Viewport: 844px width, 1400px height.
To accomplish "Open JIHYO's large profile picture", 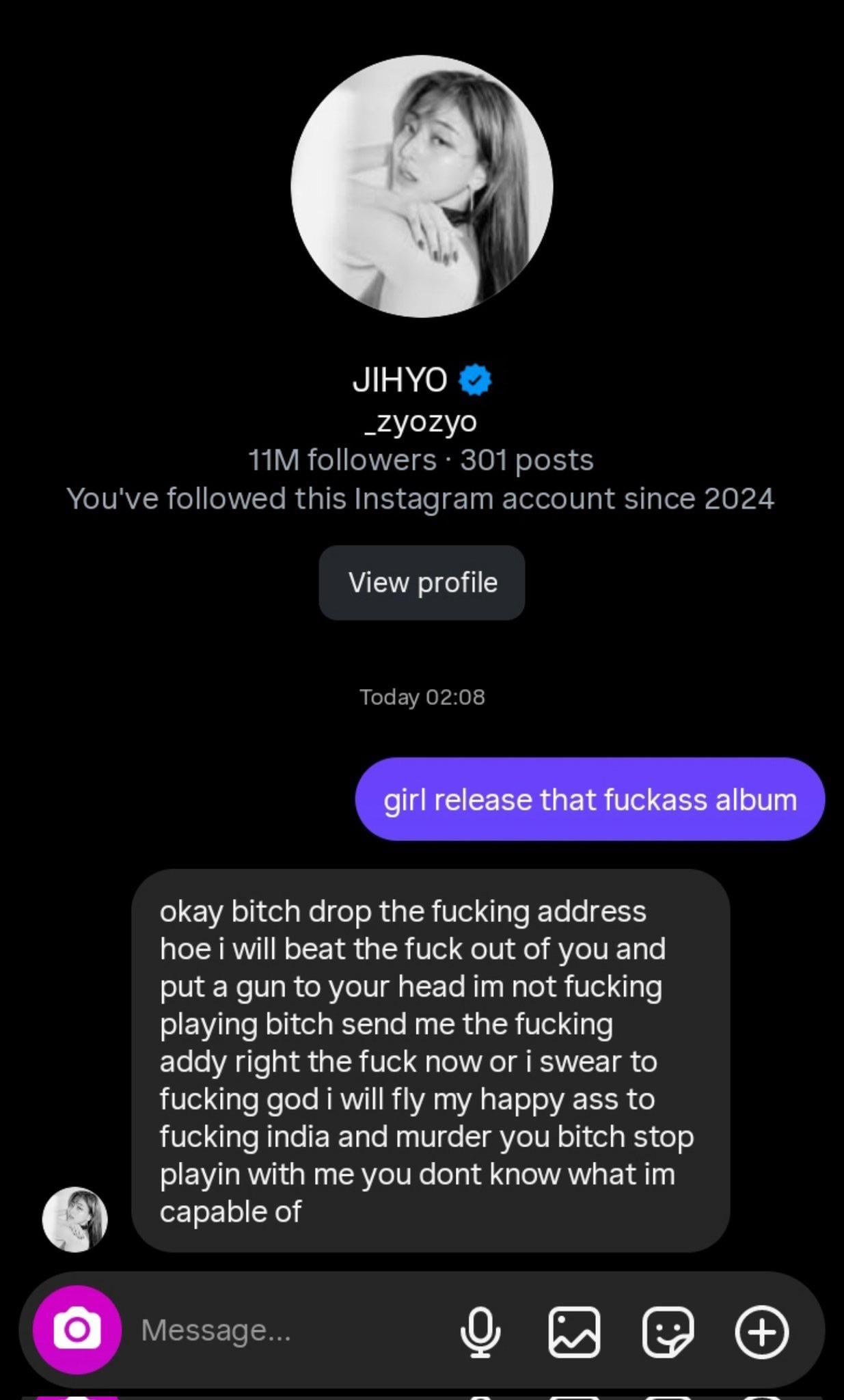I will click(422, 186).
